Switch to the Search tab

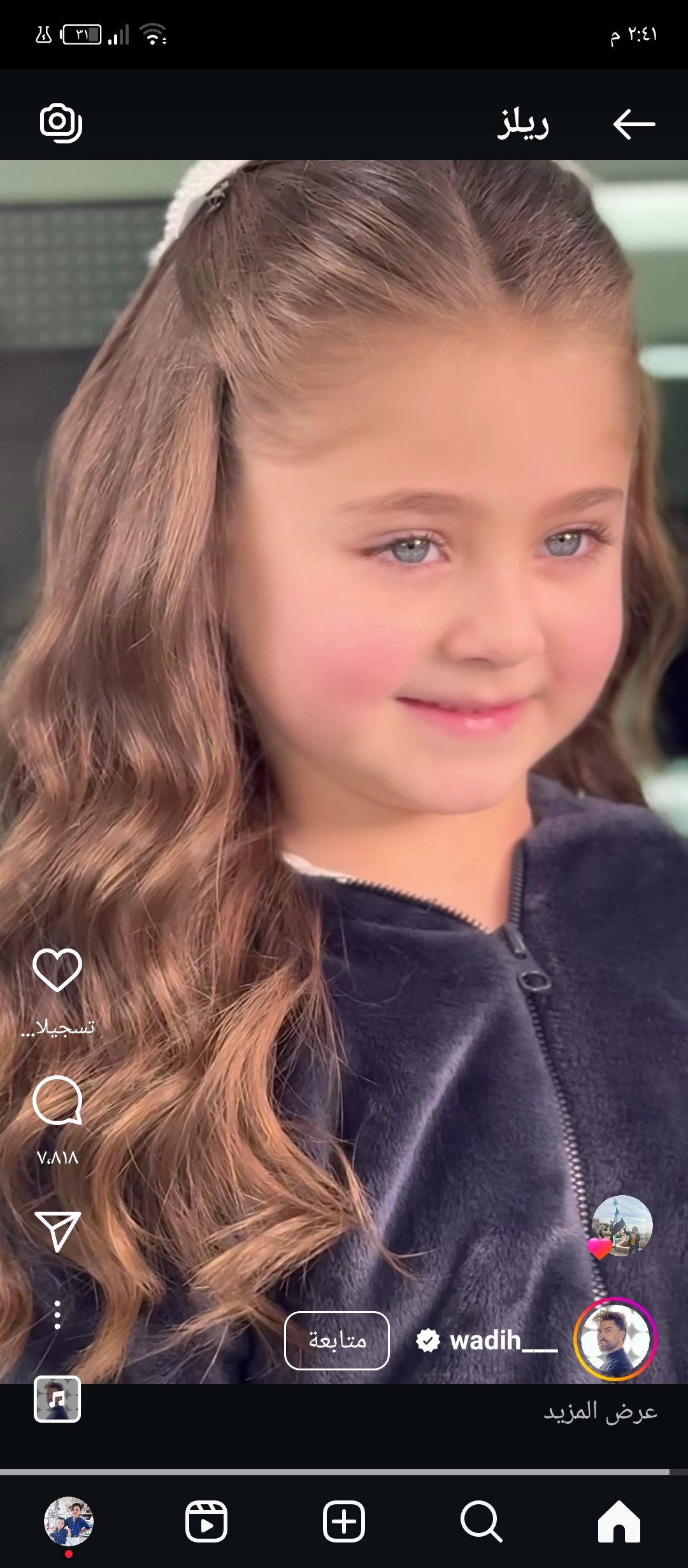click(482, 1522)
